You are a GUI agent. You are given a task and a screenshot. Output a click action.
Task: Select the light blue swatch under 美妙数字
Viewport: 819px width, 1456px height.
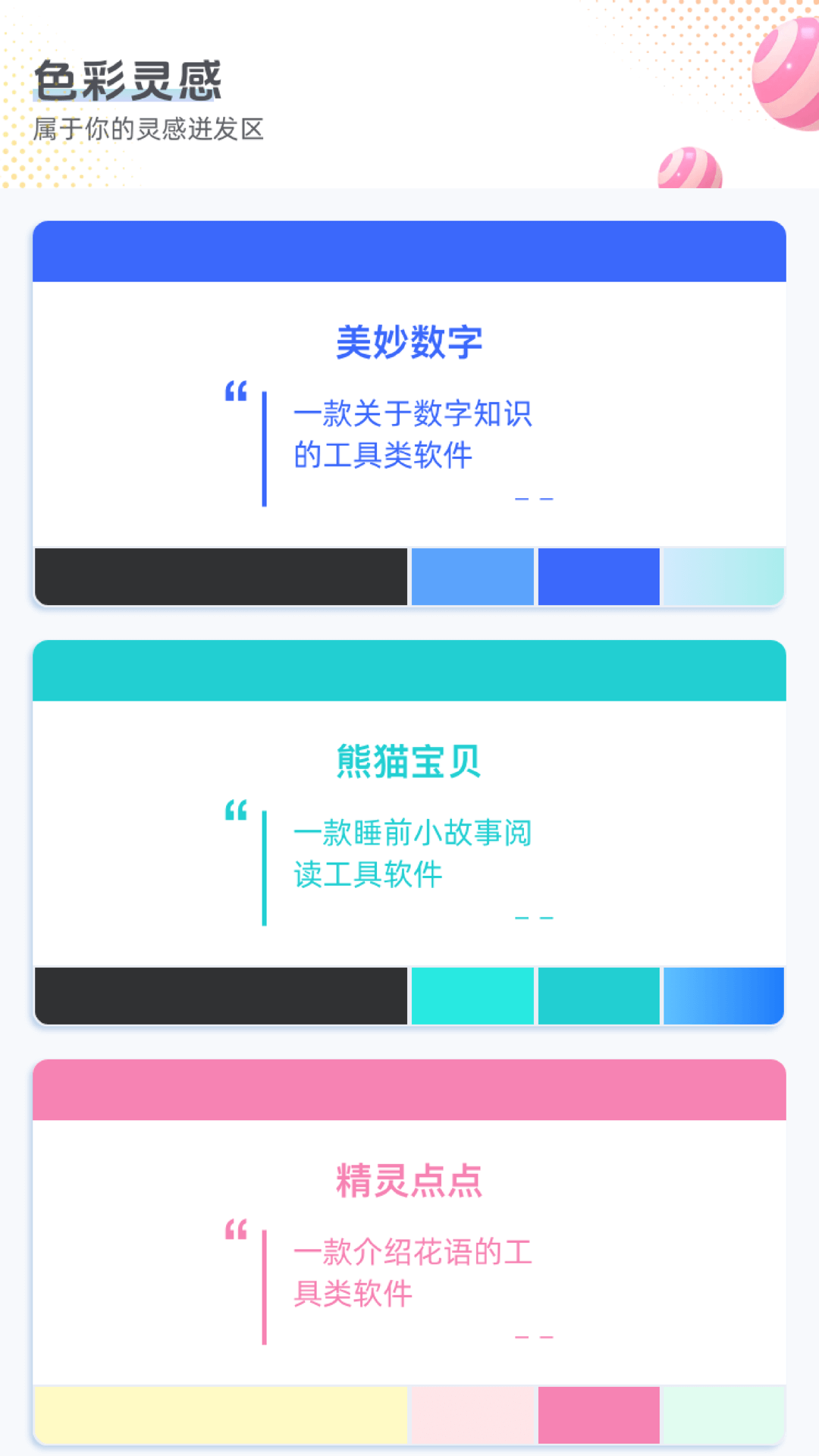[x=472, y=576]
